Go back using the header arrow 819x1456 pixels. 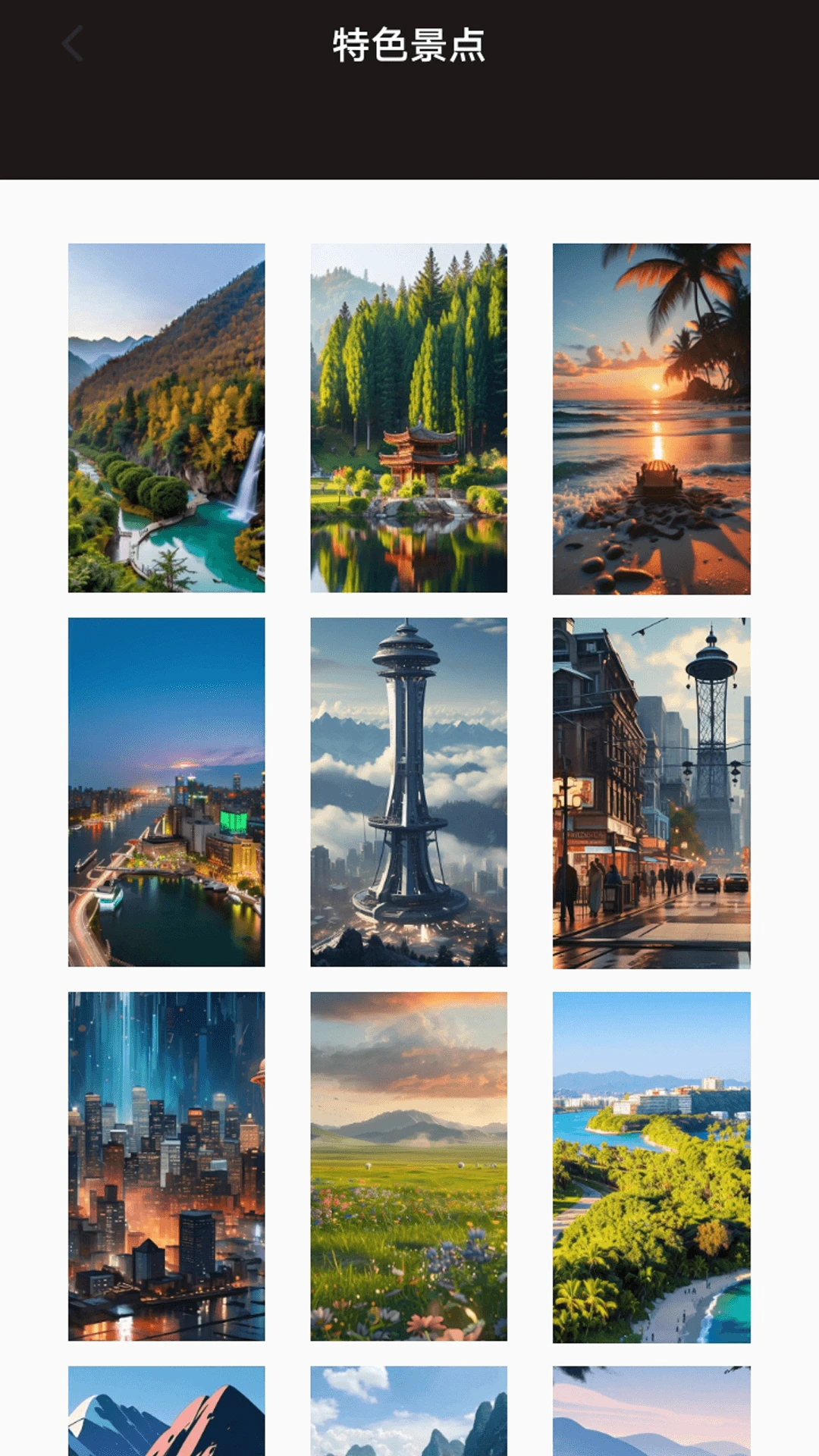coord(73,44)
